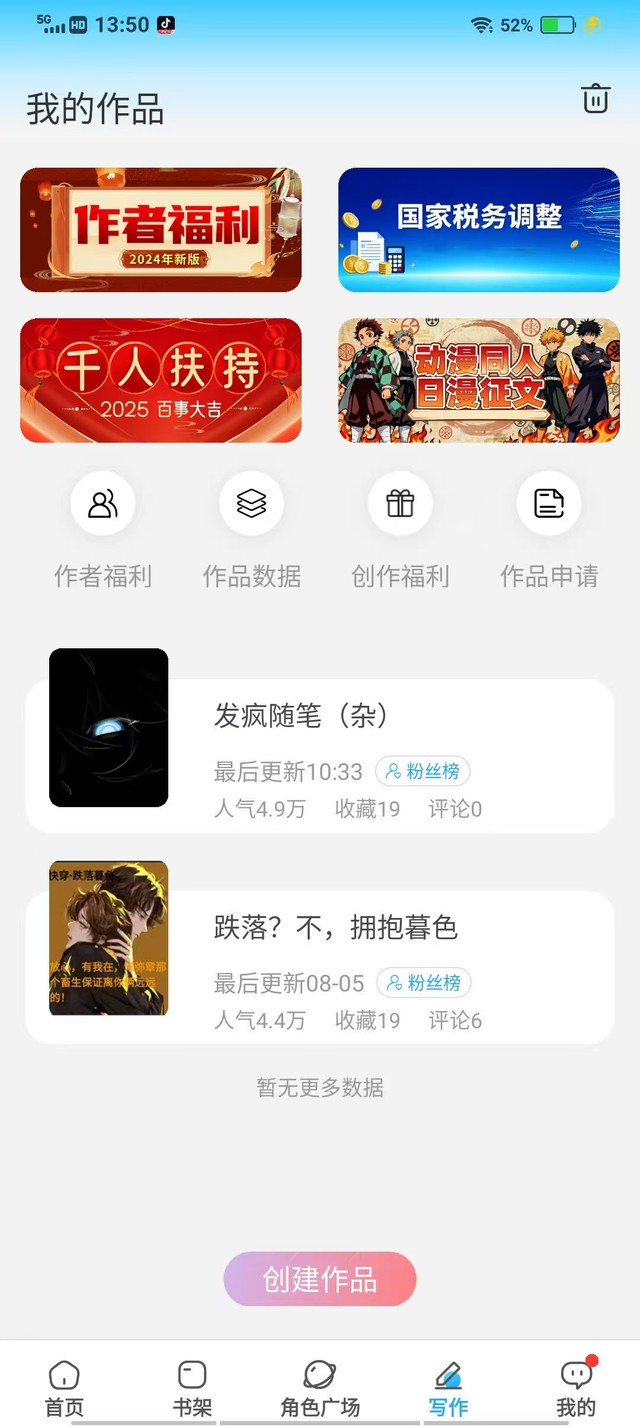The image size is (640, 1427).
Task: Switch to the 书架 tab
Action: (192, 1387)
